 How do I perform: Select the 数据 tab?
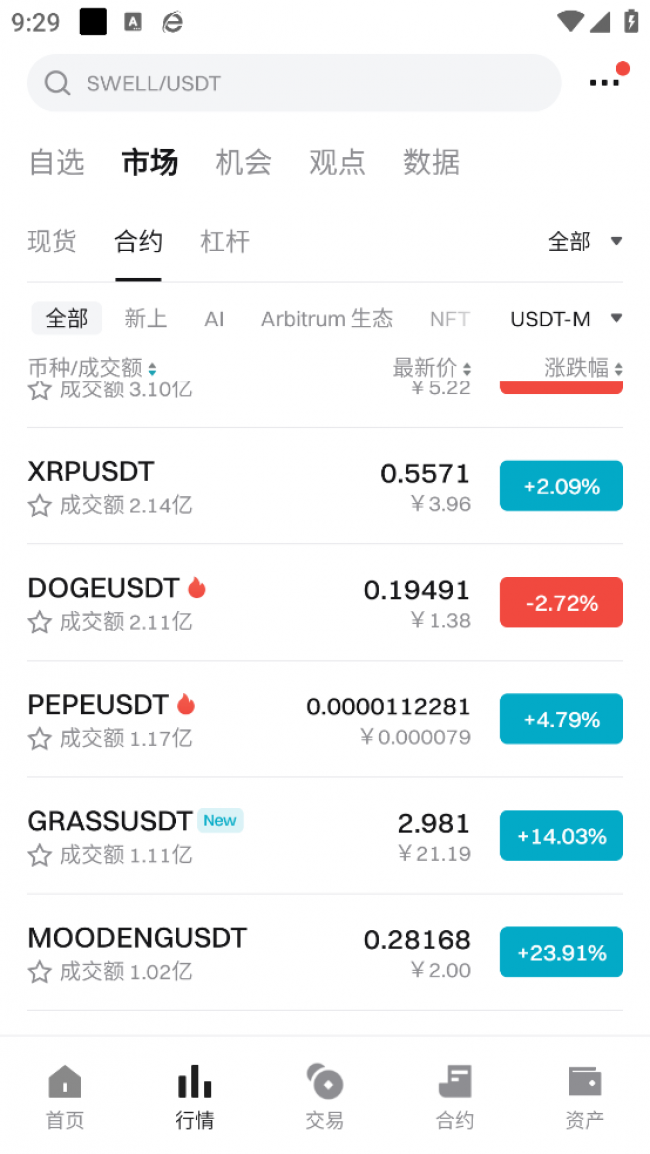431,162
